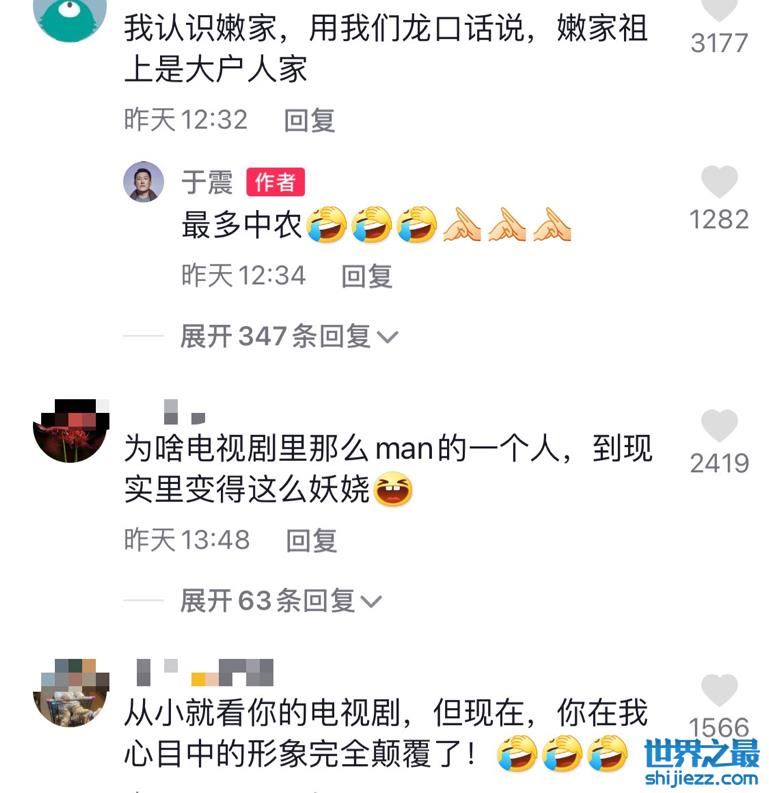Open the red flower avatar's profile
769x793 pixels.
tap(70, 431)
